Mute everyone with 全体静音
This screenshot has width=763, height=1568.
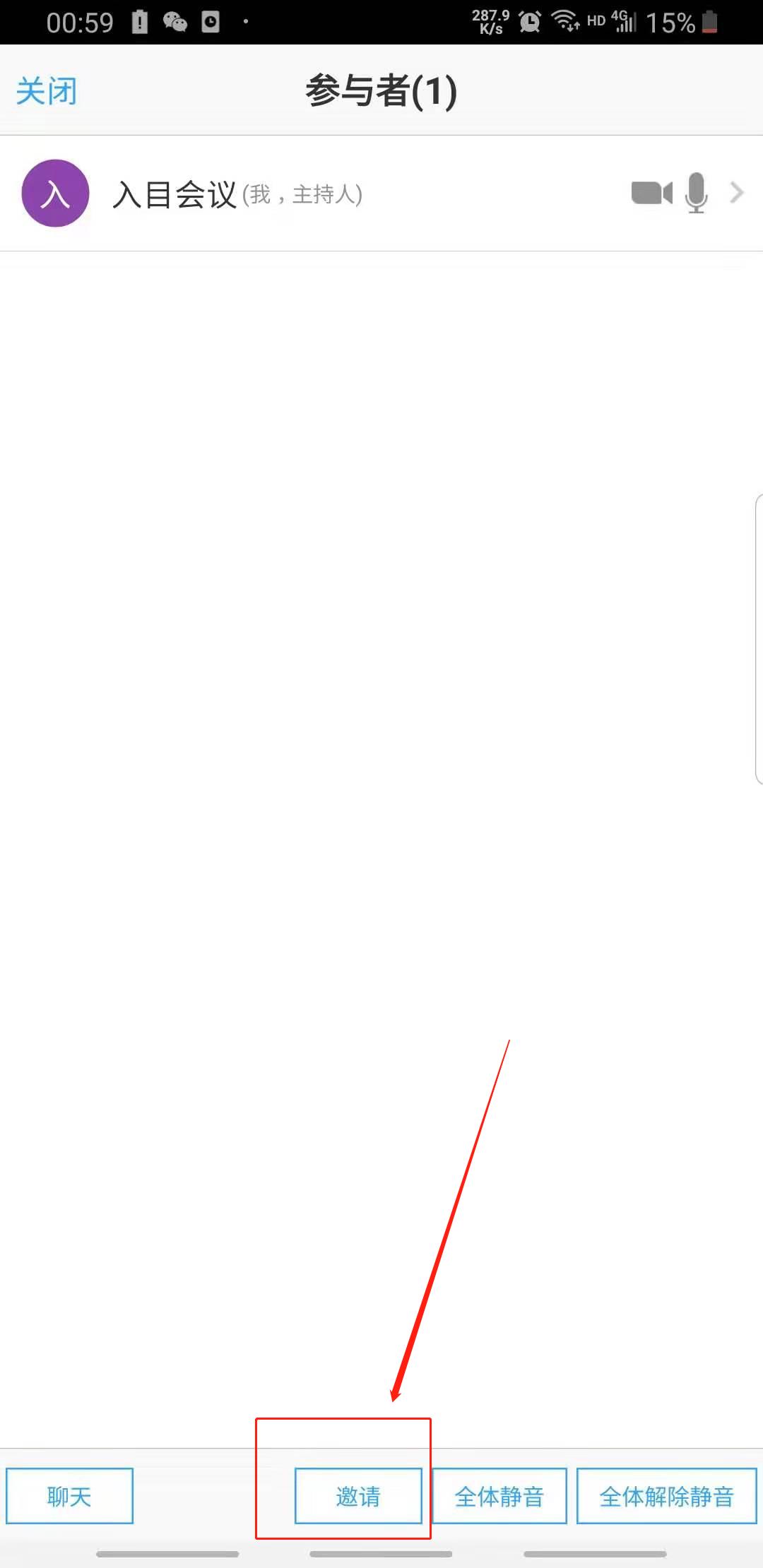click(499, 1495)
